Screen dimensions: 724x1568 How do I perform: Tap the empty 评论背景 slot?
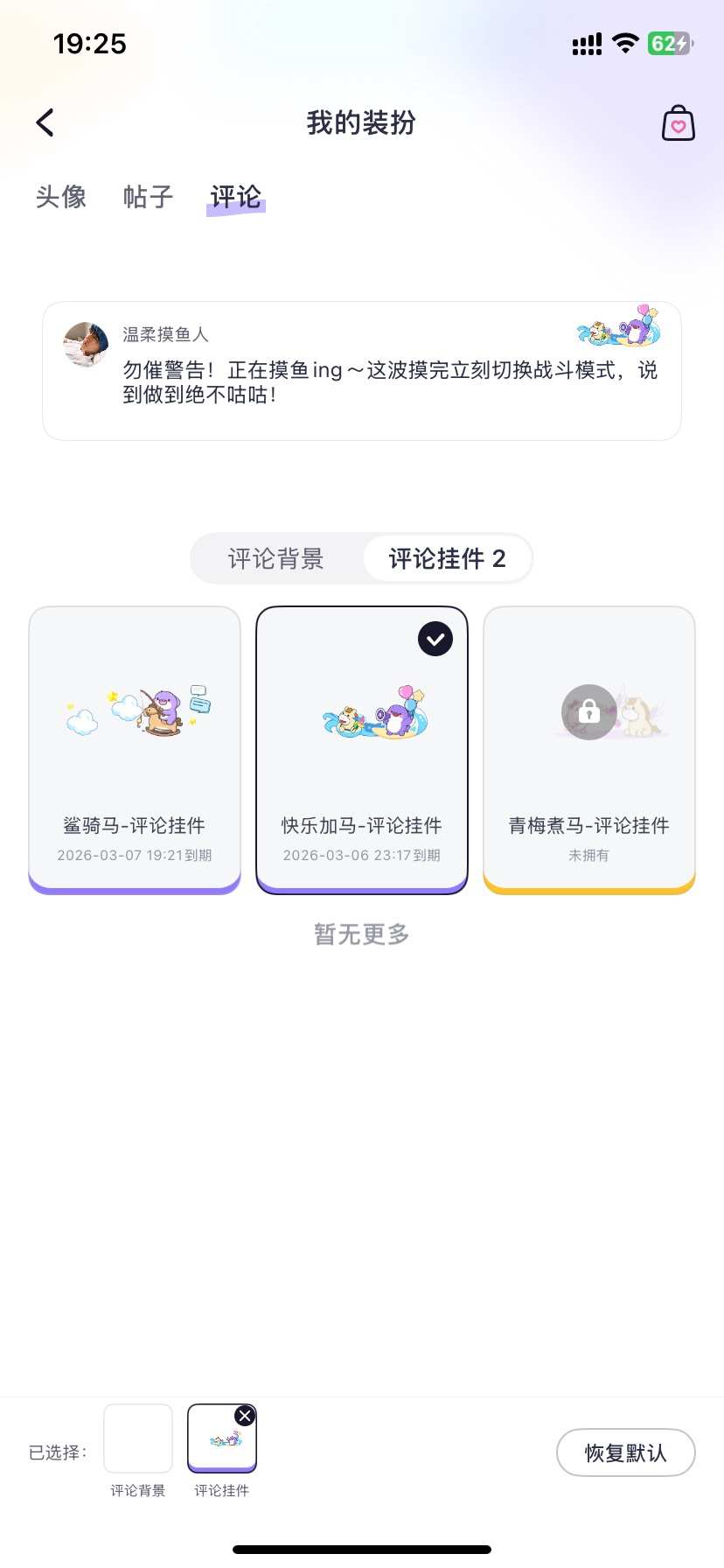pos(138,1438)
